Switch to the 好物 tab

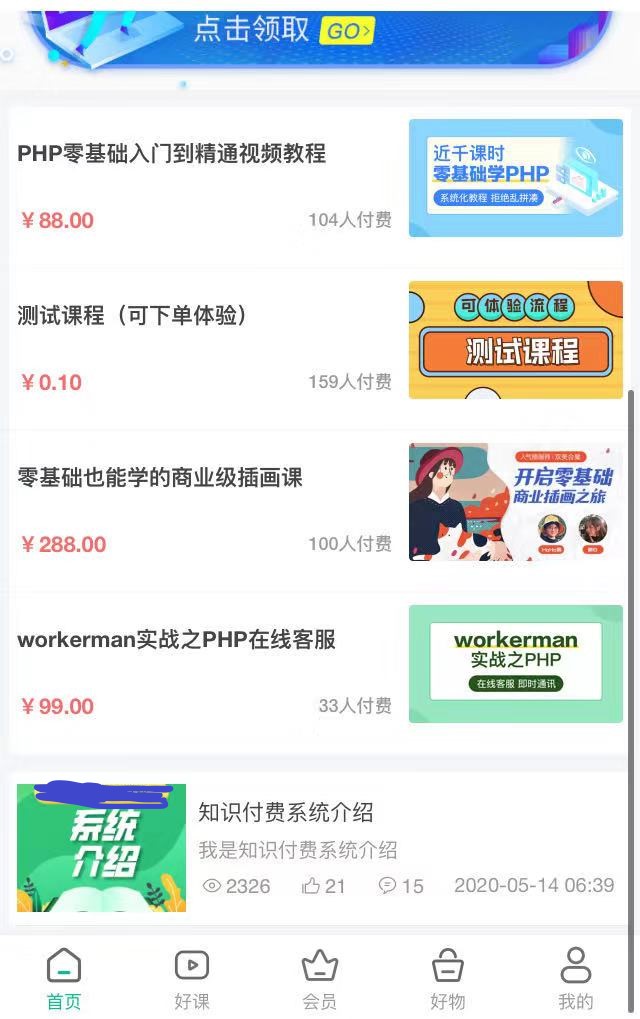448,980
